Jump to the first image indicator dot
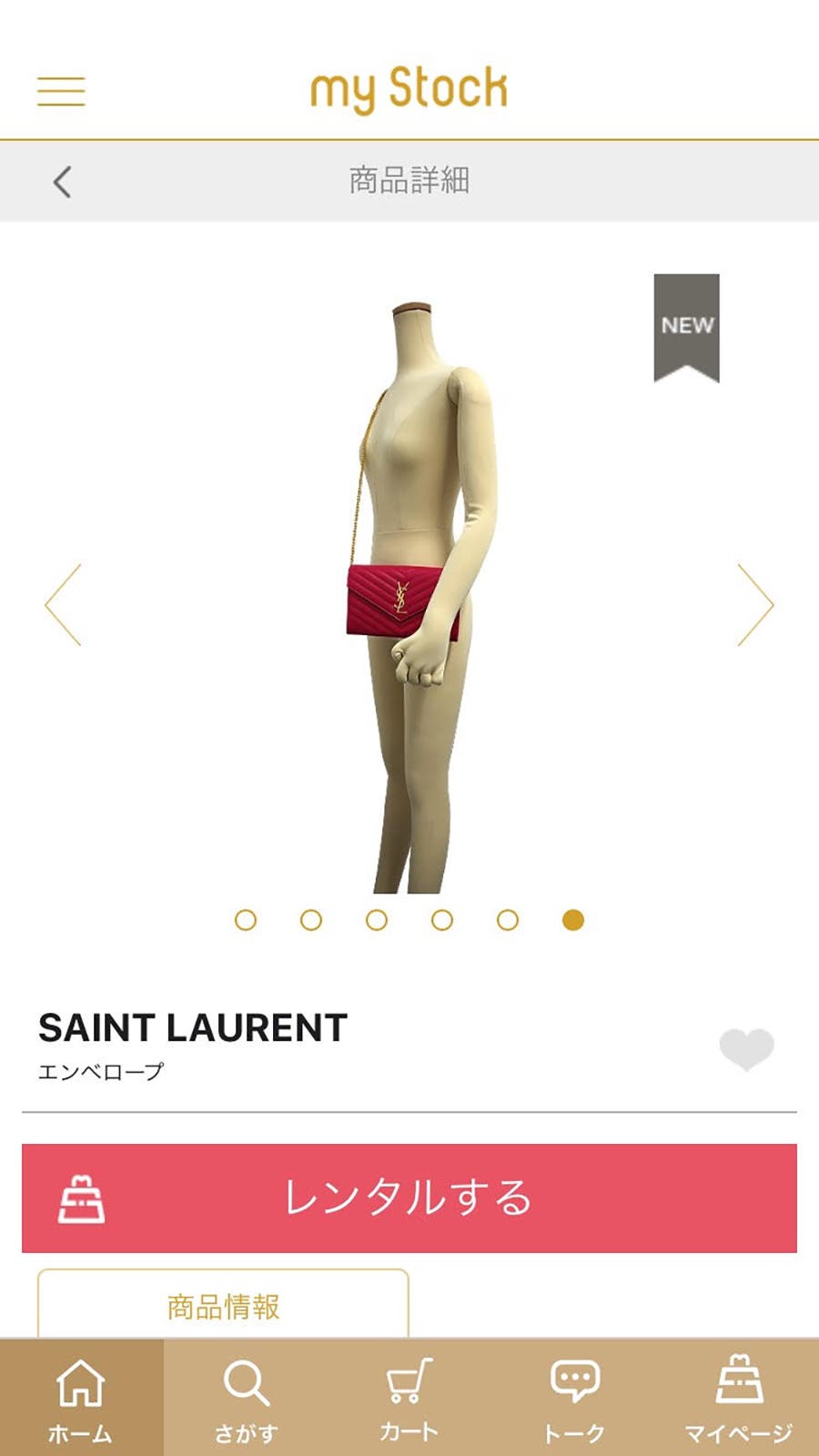 (x=246, y=920)
